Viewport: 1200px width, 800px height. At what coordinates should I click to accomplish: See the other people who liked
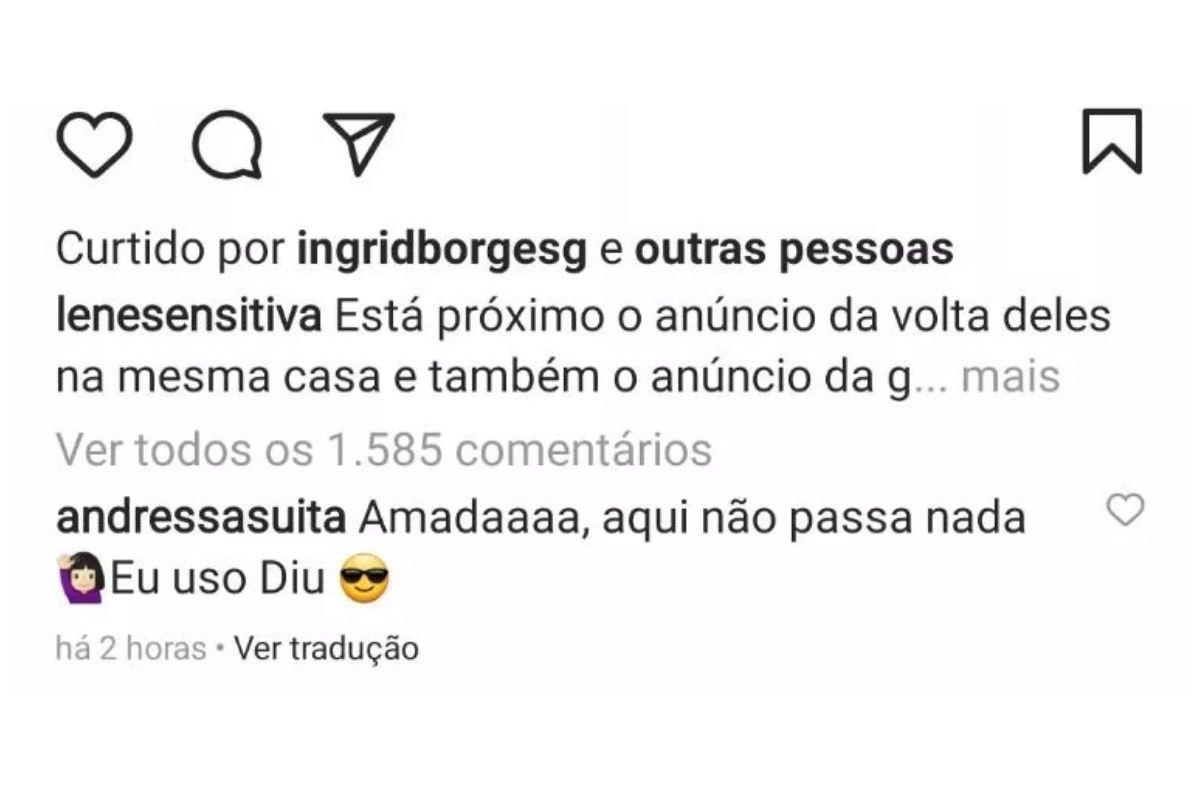(x=794, y=250)
